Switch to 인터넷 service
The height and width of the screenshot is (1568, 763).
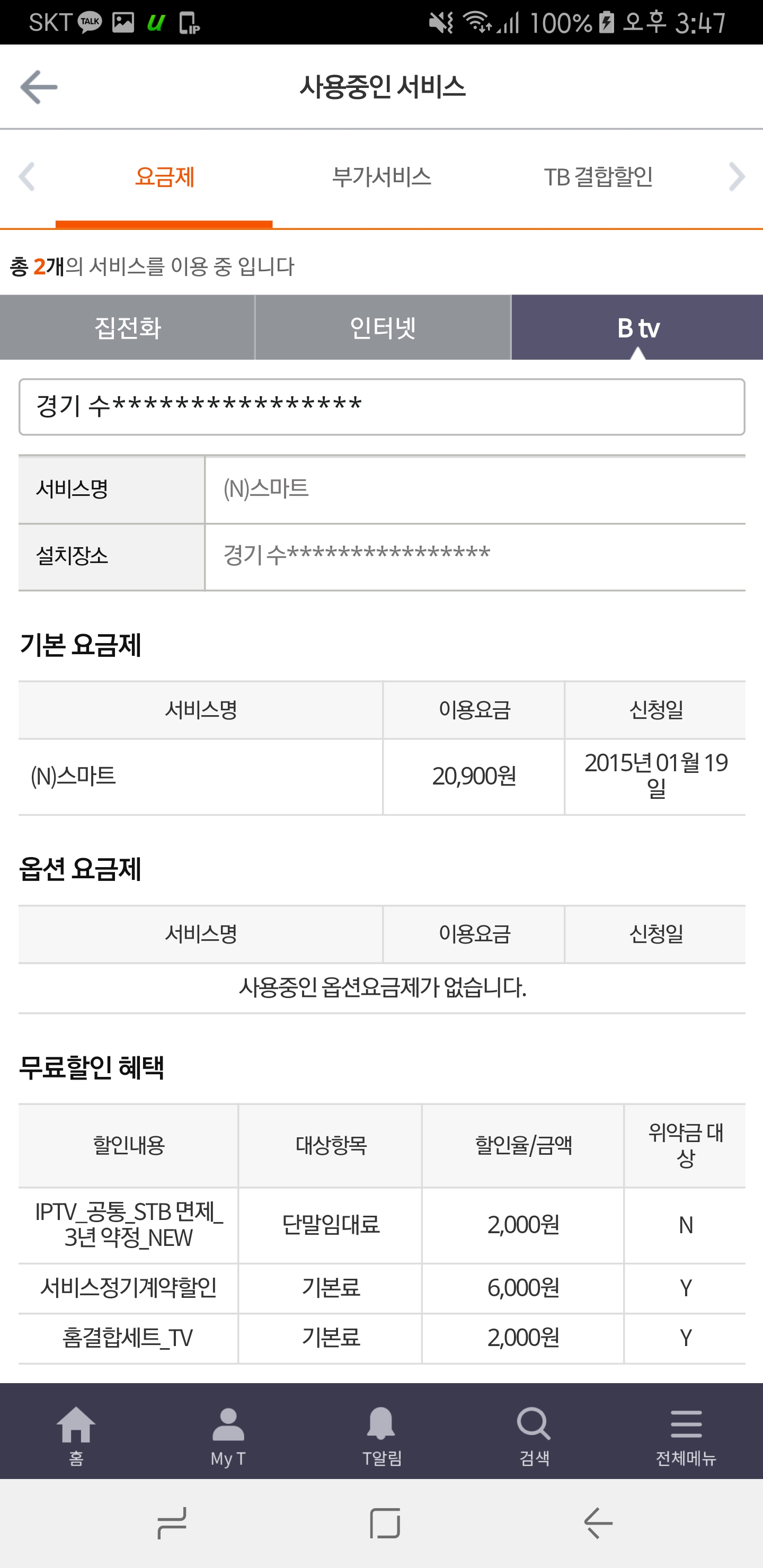coord(383,327)
